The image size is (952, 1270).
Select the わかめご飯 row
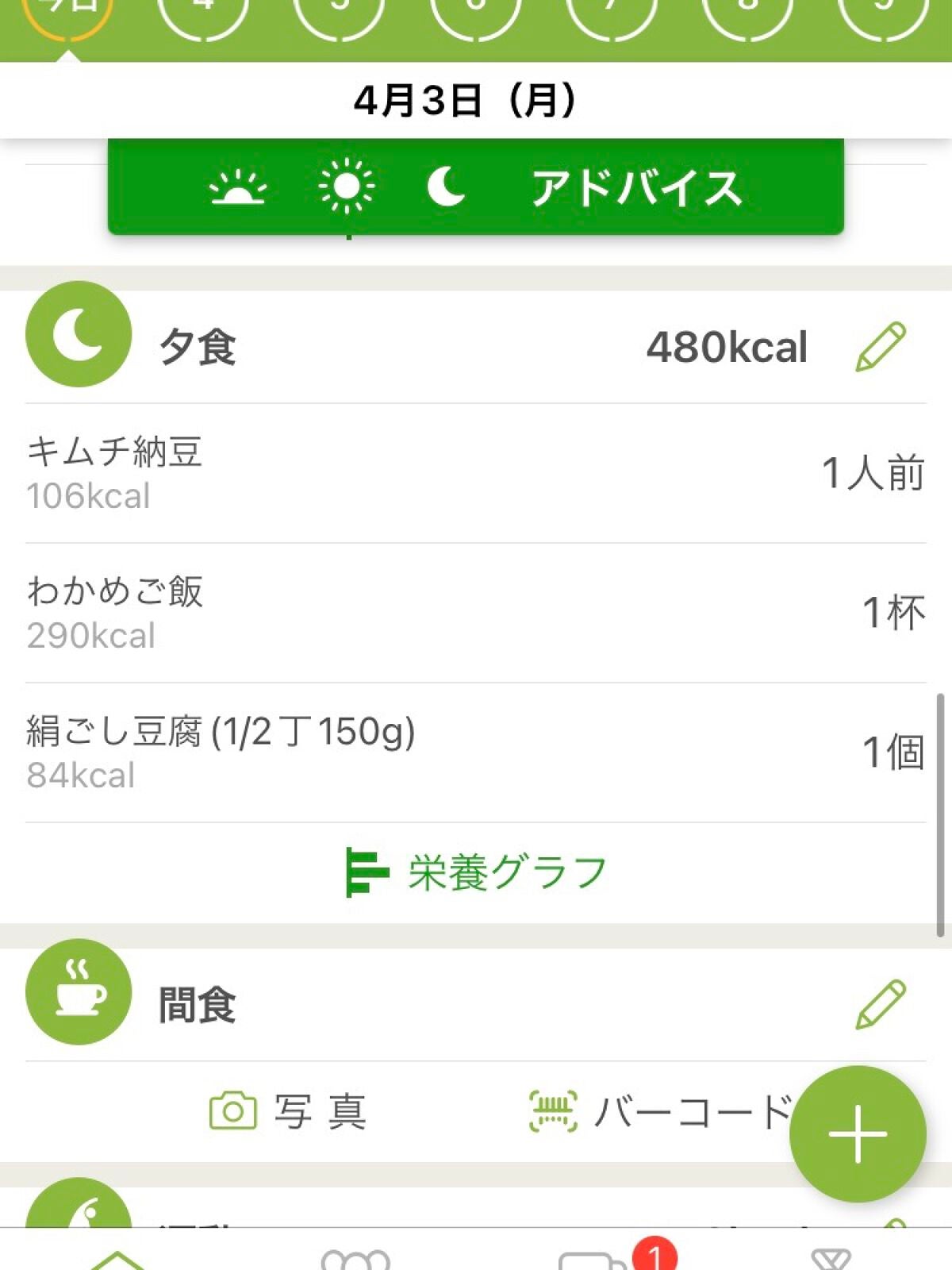476,613
